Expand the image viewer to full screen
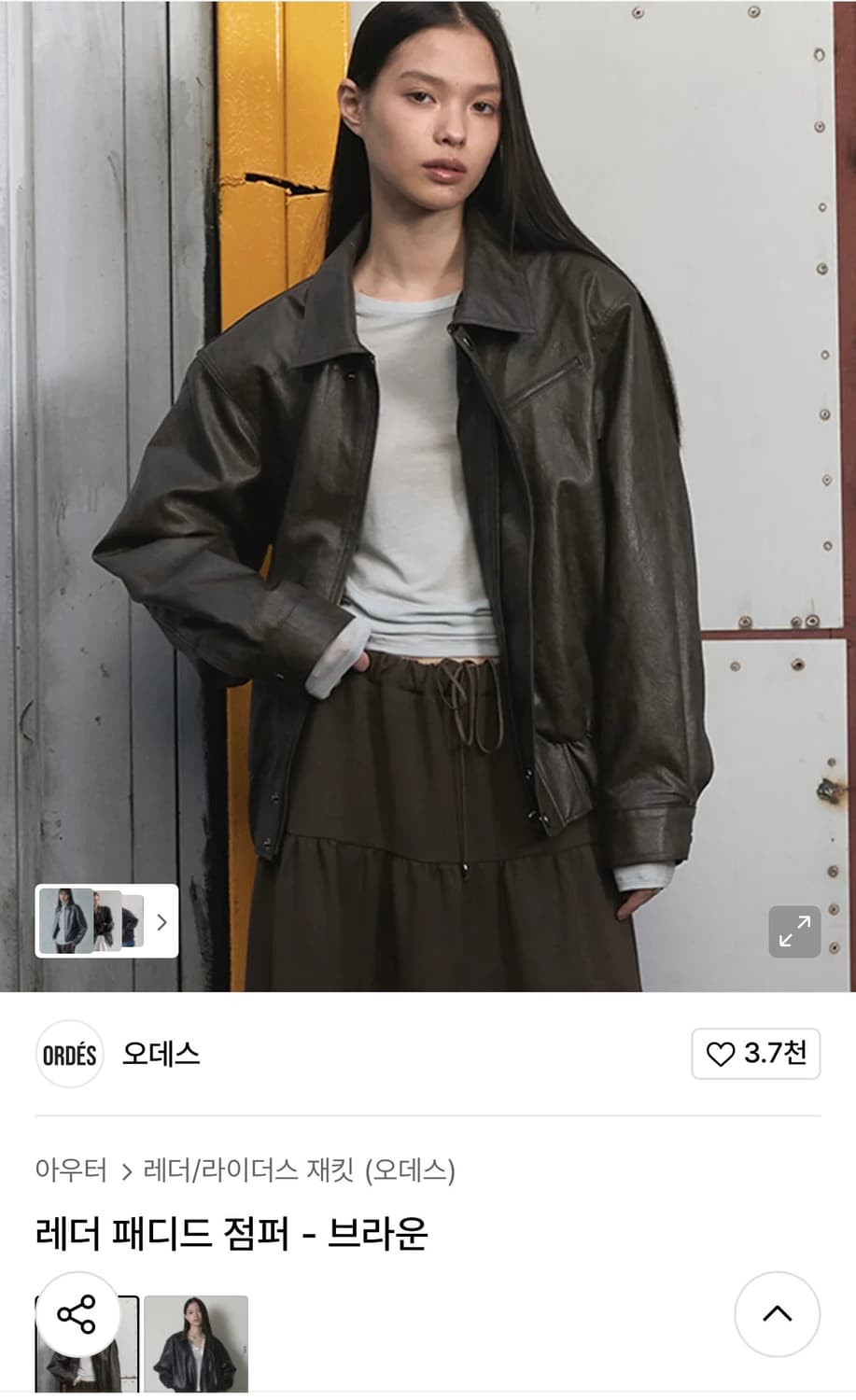 (794, 931)
